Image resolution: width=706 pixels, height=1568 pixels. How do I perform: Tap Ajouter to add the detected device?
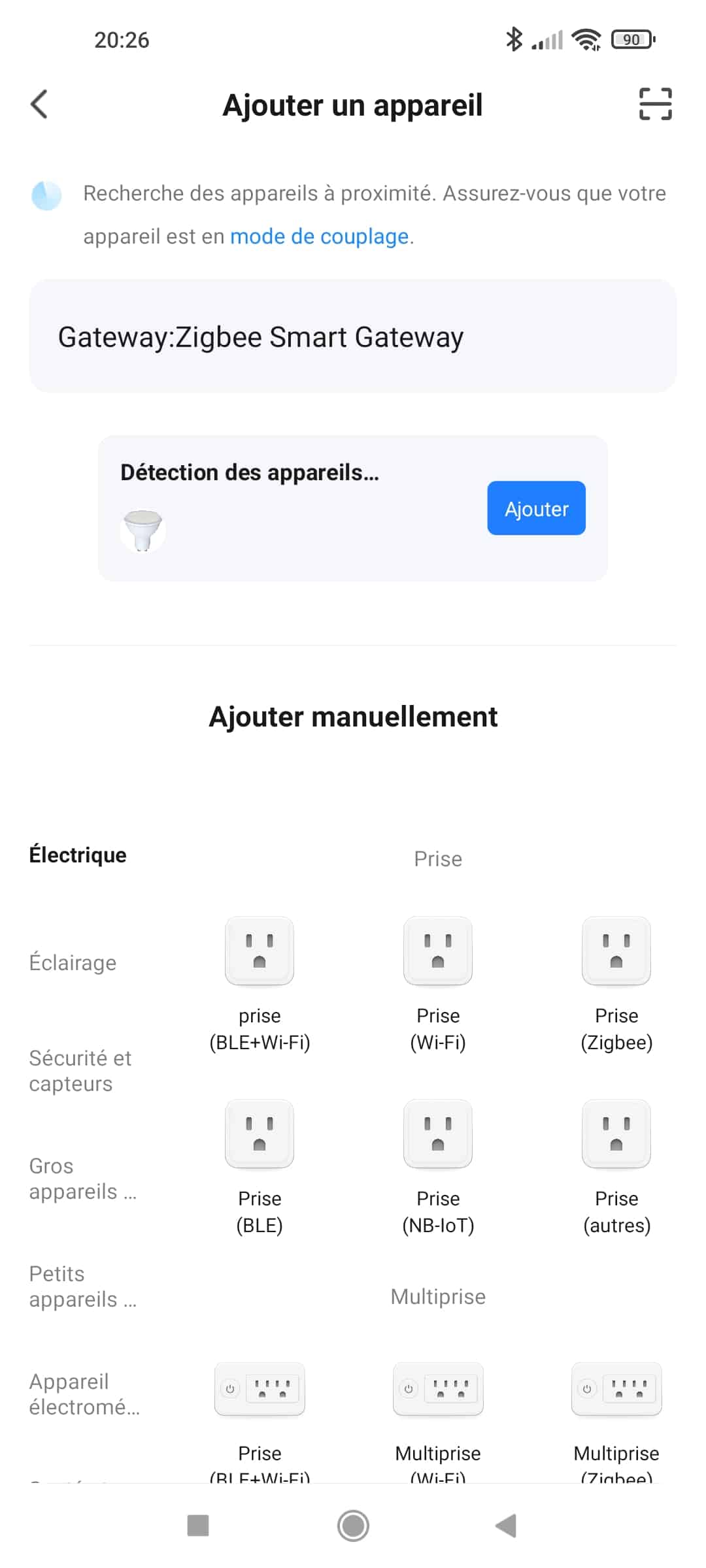coord(536,508)
